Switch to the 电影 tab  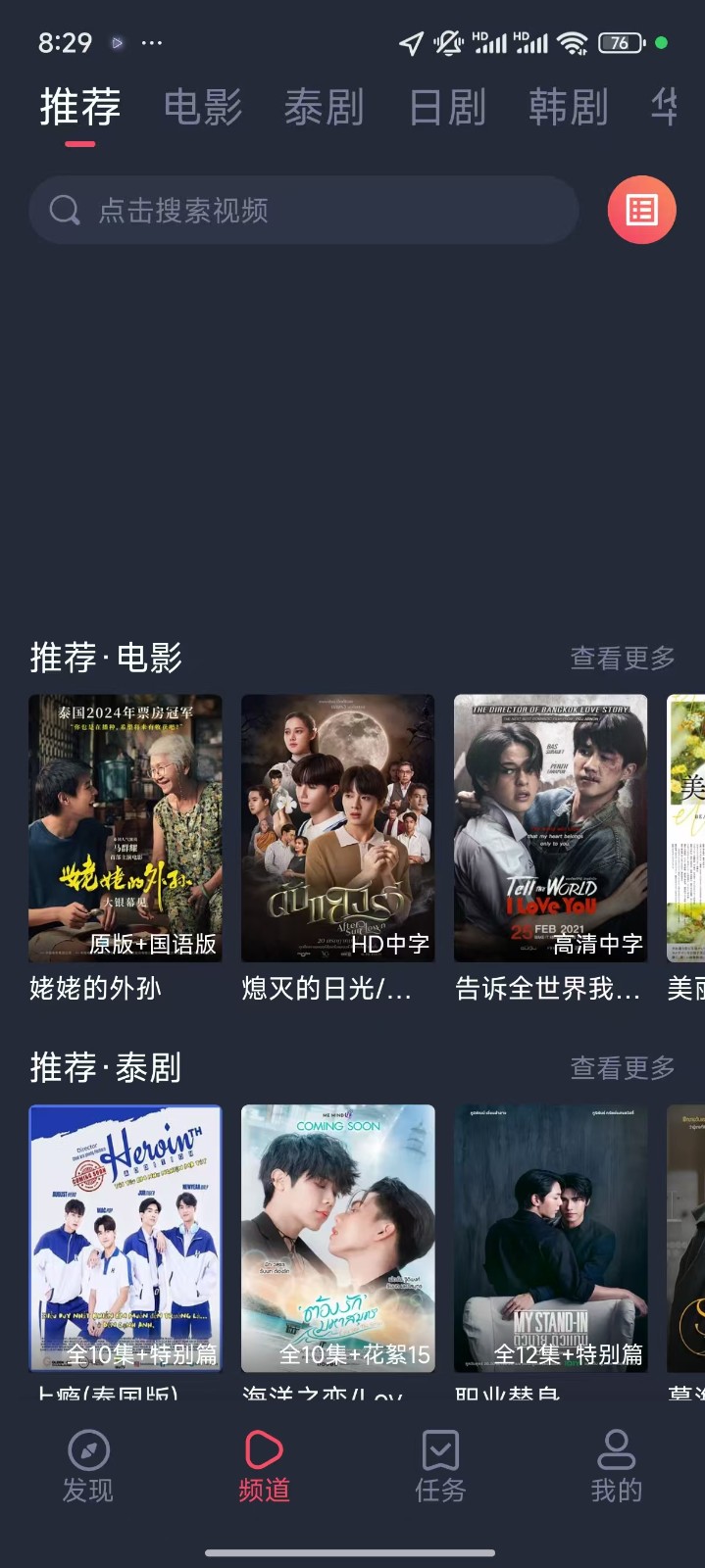coord(203,107)
